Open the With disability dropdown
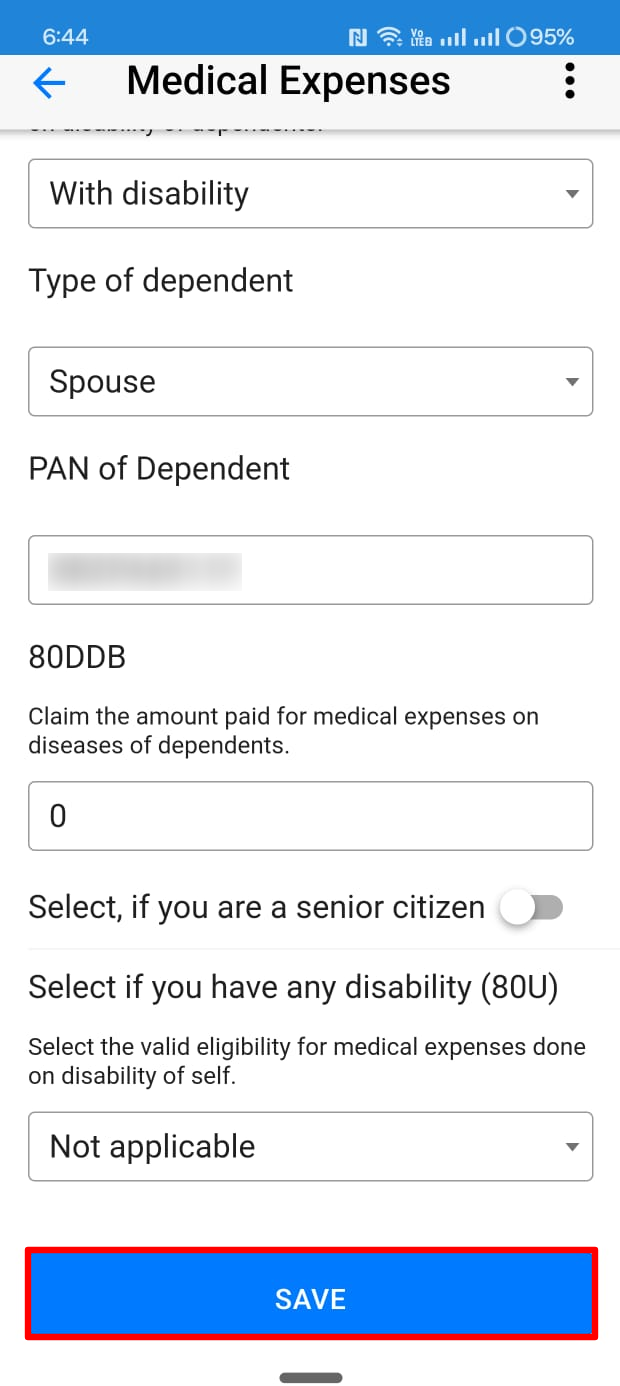This screenshot has height=1386, width=620. click(x=310, y=193)
